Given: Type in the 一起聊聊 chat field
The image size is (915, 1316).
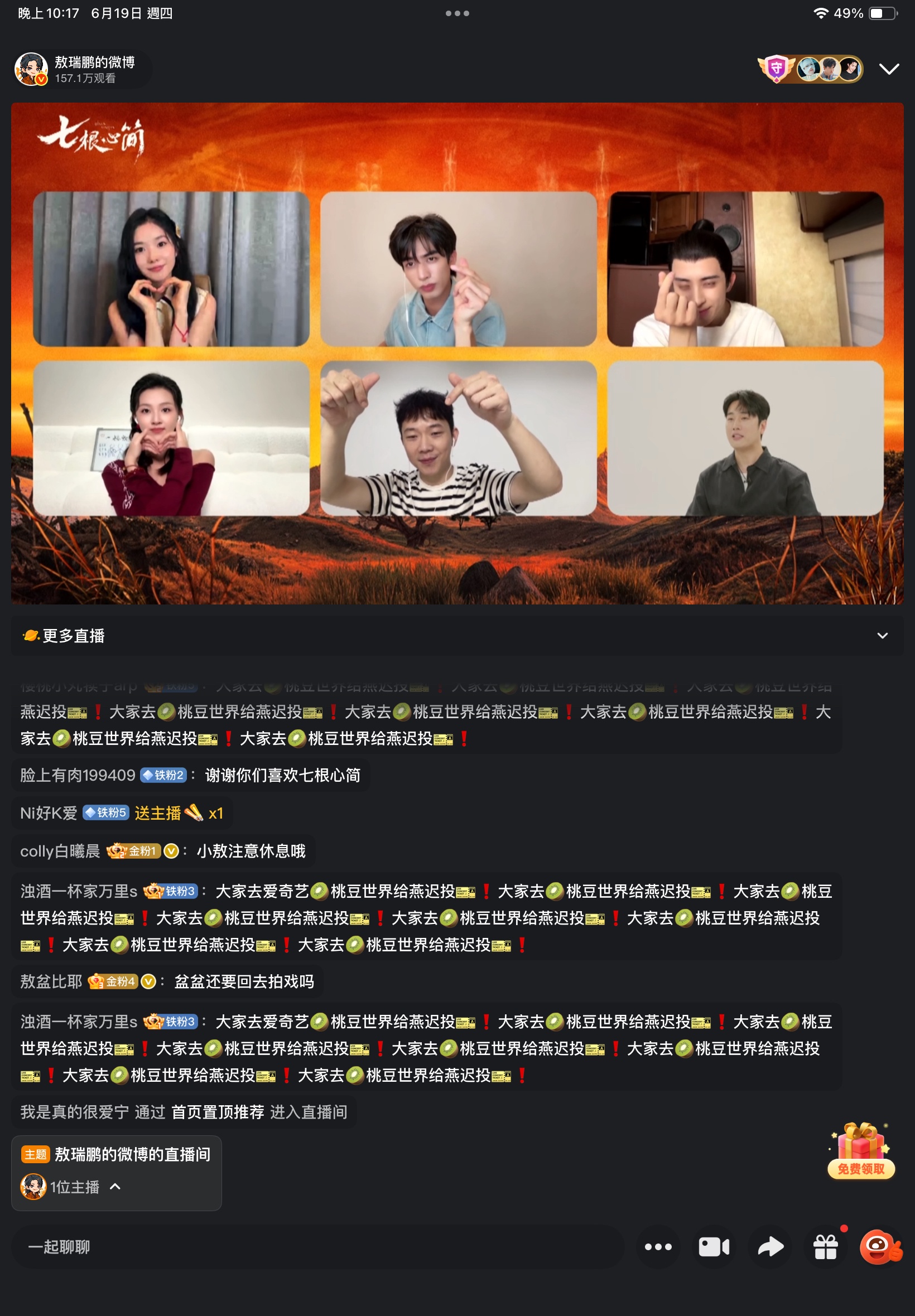Looking at the screenshot, I should click(315, 1247).
